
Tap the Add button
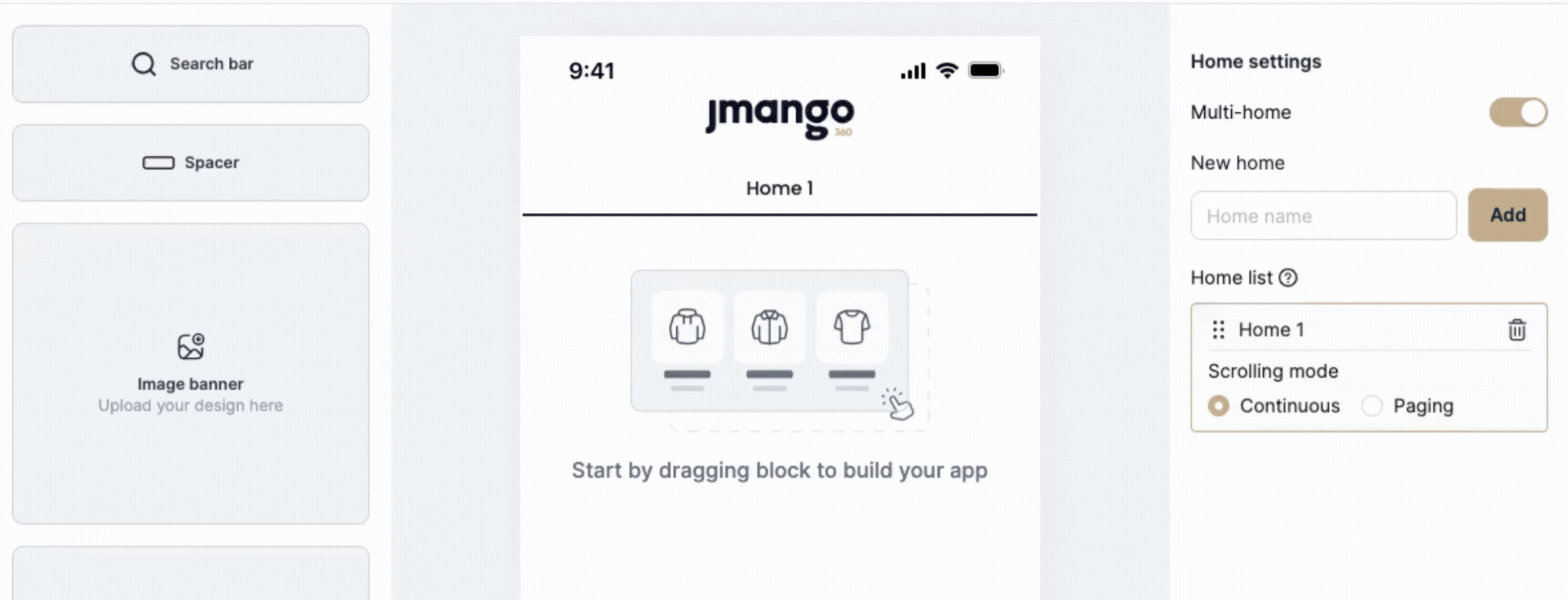click(x=1507, y=215)
